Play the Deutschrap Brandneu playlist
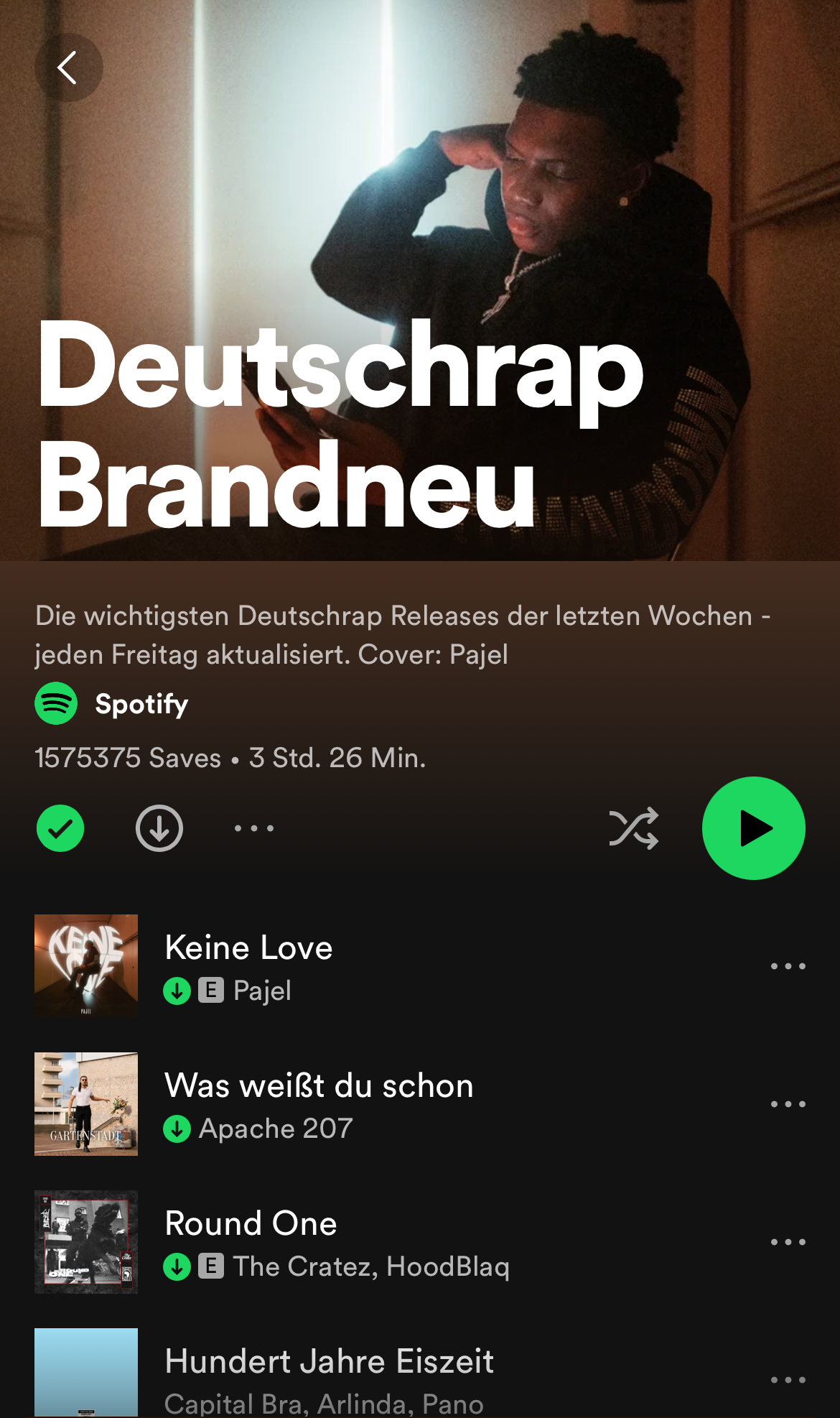 753,828
